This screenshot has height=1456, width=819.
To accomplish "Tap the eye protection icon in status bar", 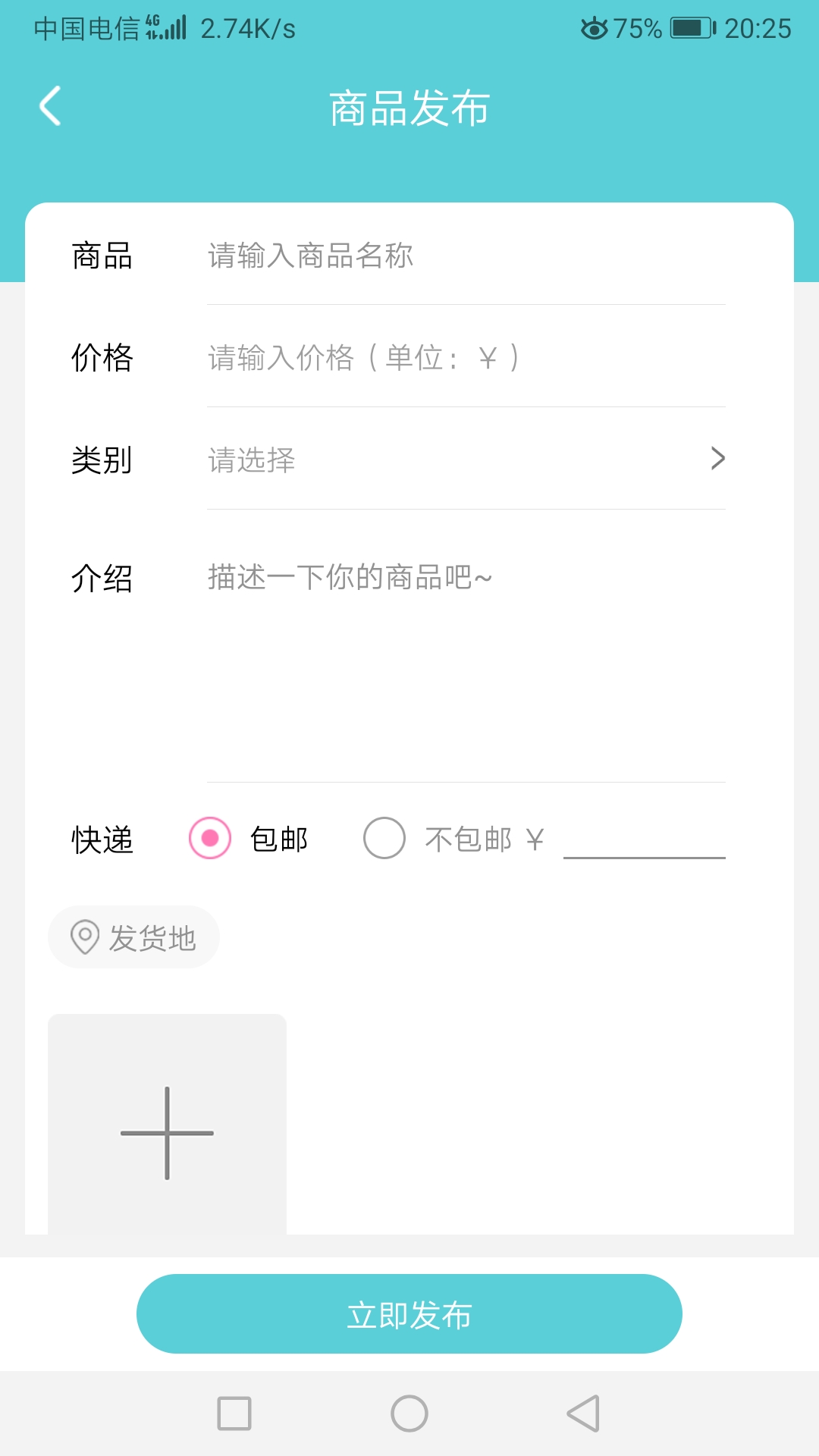I will tap(596, 28).
